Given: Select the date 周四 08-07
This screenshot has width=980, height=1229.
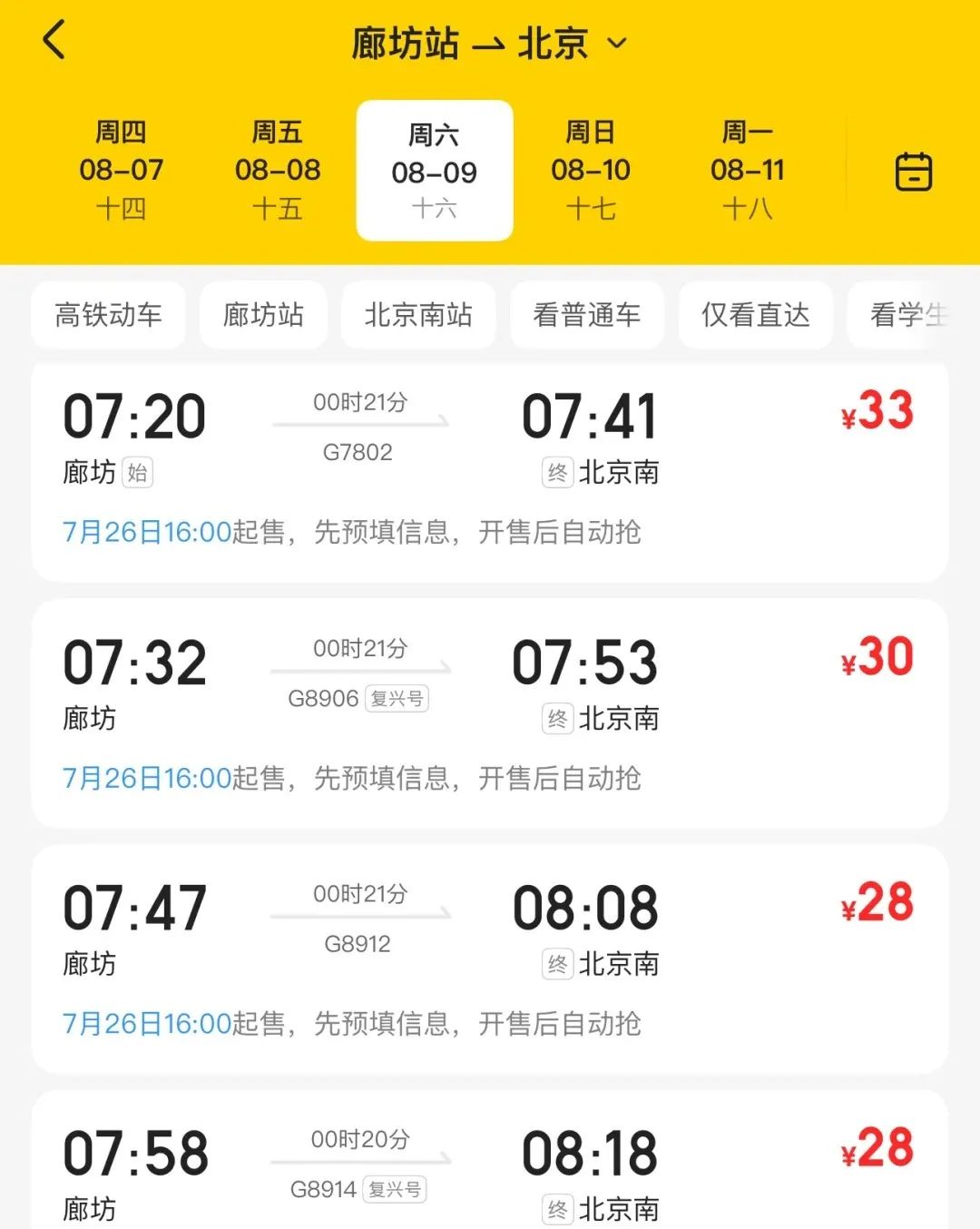Looking at the screenshot, I should 121,171.
